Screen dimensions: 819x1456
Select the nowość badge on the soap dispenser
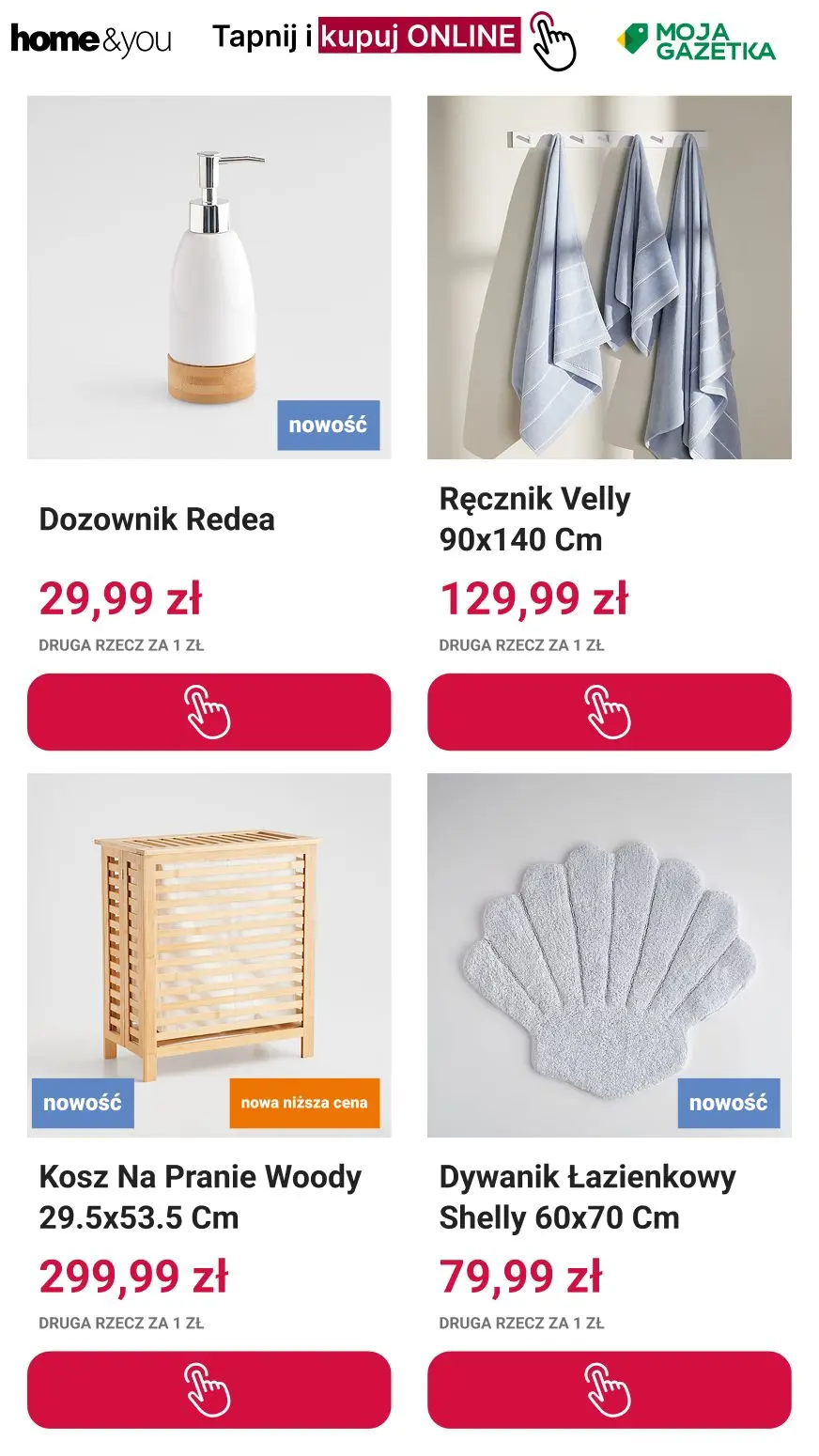coord(329,426)
